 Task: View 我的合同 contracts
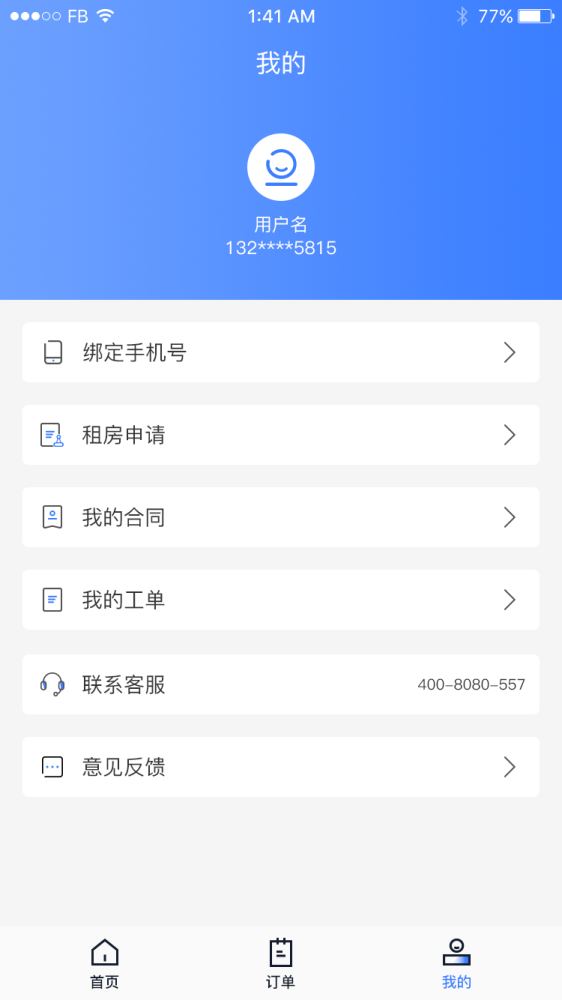tap(281, 517)
